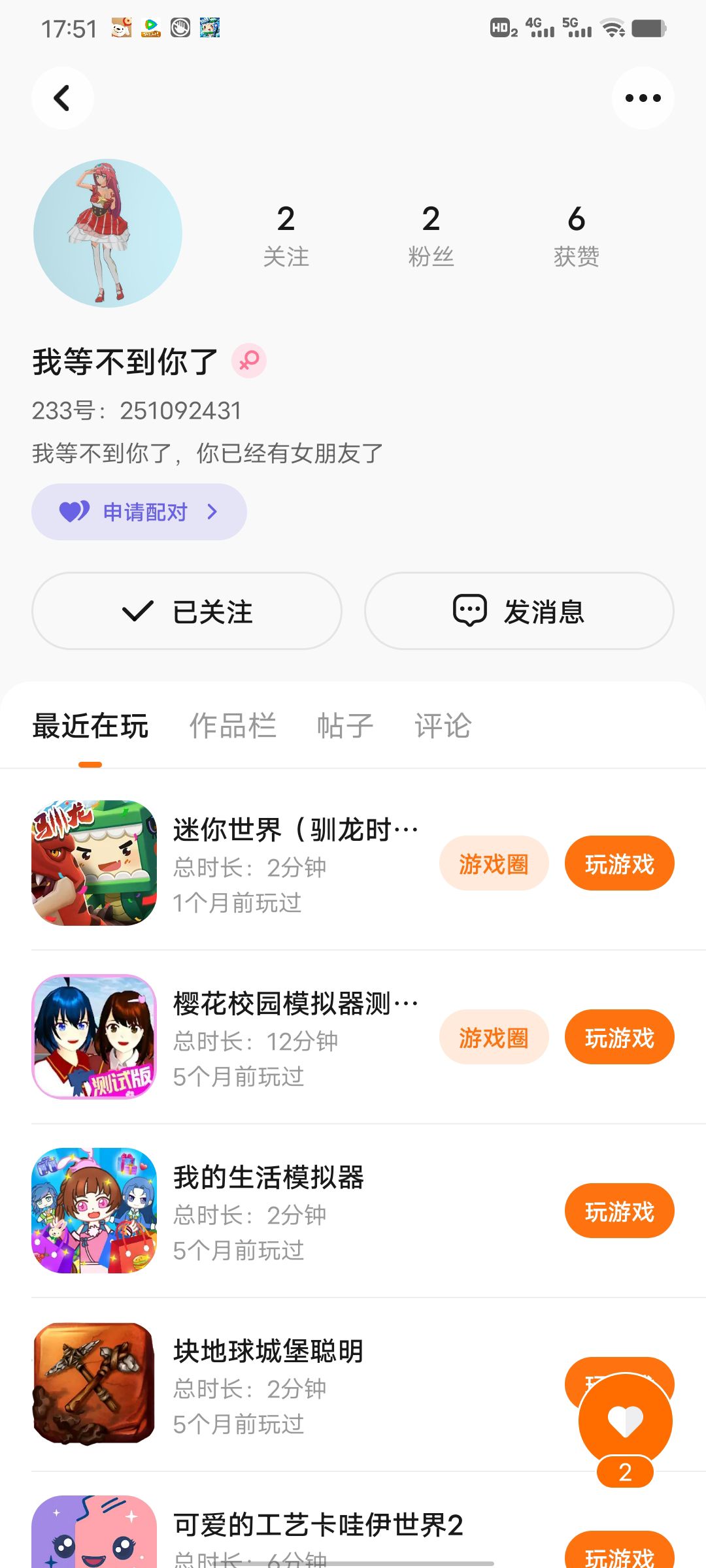Tap 玩游戏 for 樱花校园模拟器

pyautogui.click(x=619, y=1037)
